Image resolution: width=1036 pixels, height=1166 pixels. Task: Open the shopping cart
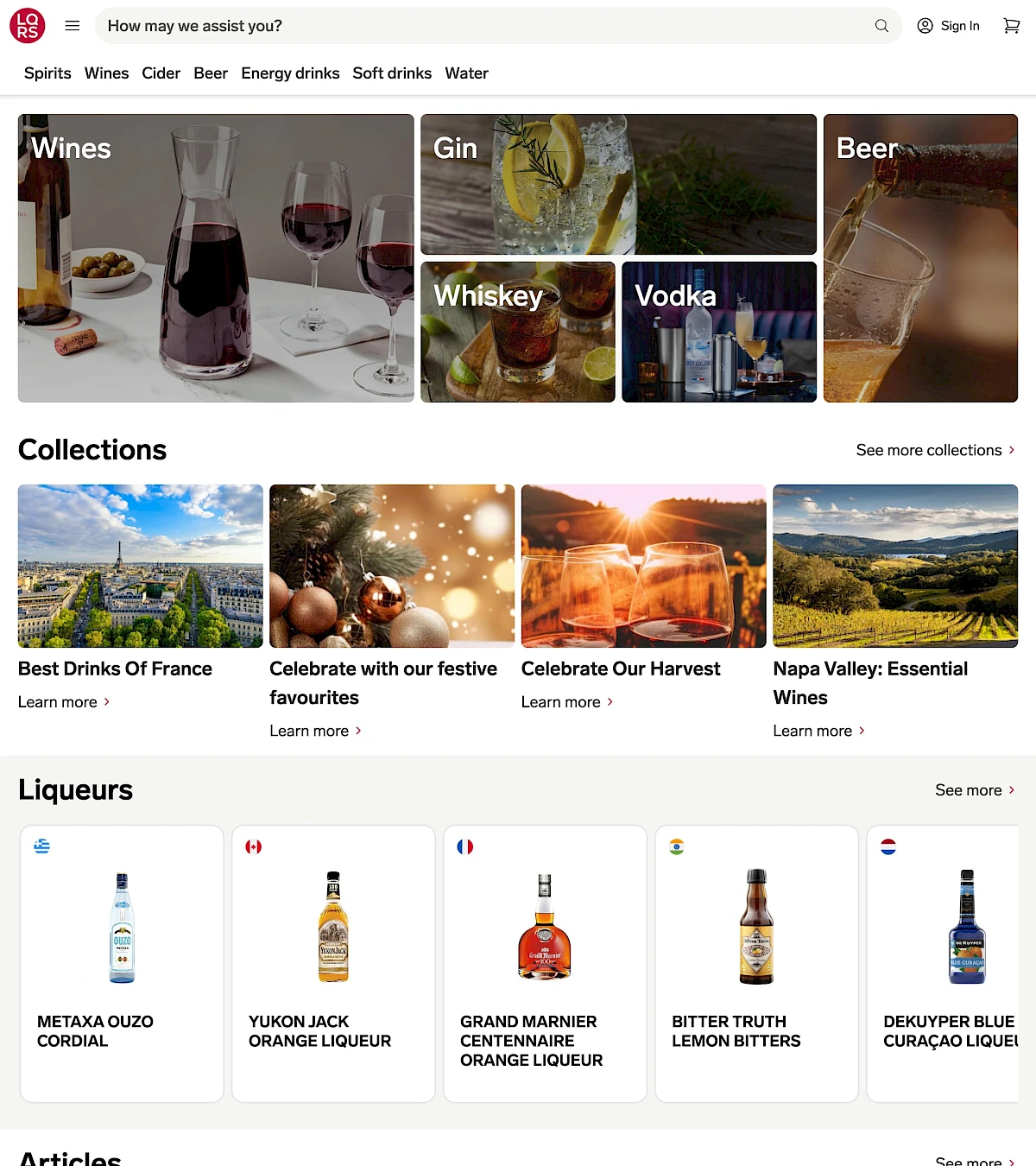(1012, 26)
